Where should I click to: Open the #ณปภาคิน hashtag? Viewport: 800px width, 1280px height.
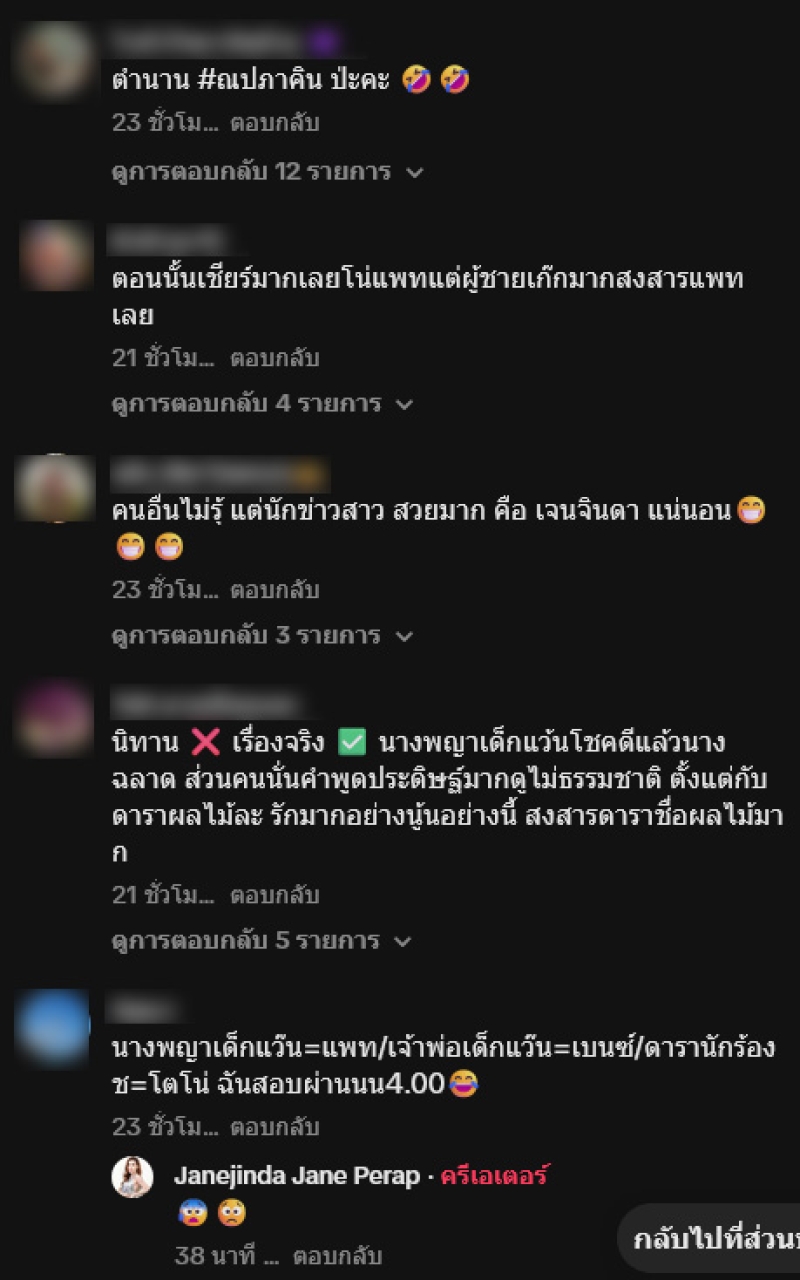[x=260, y=80]
